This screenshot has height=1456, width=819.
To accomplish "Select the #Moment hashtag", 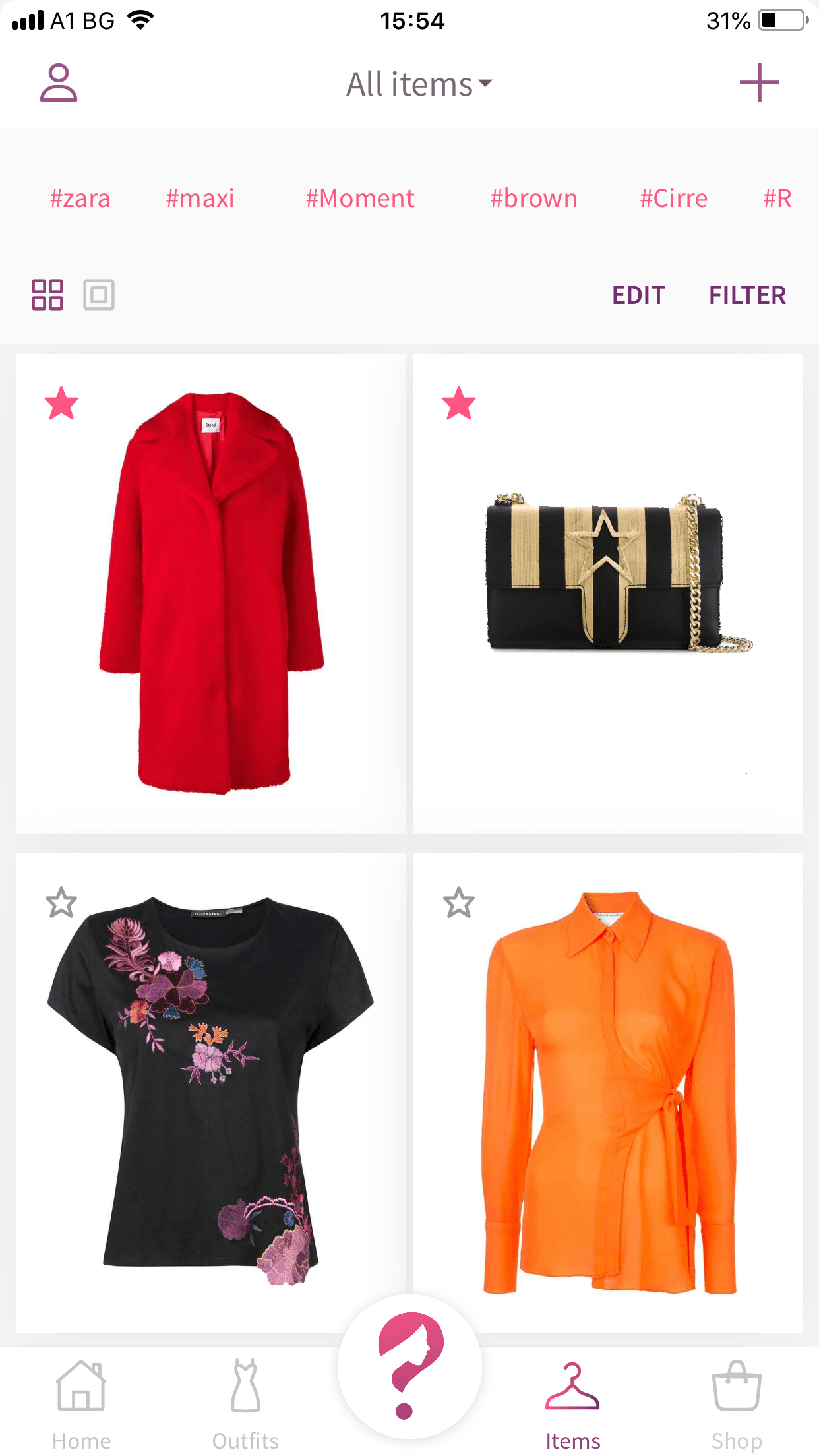I will coord(359,198).
